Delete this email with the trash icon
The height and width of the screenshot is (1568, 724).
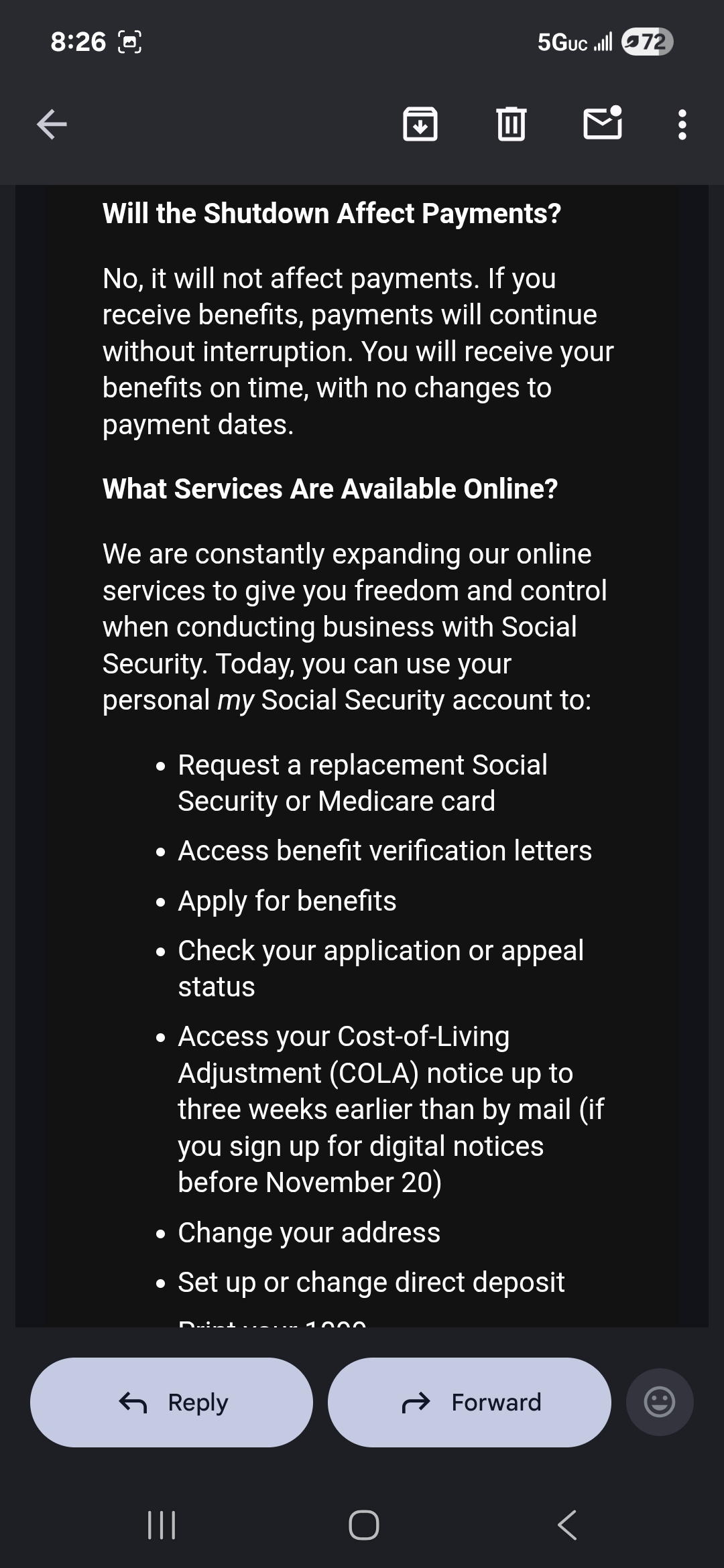(x=511, y=123)
